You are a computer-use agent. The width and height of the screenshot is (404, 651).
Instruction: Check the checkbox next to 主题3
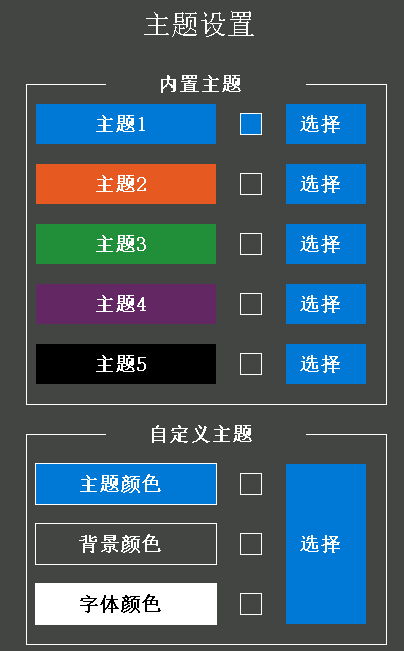click(x=251, y=244)
